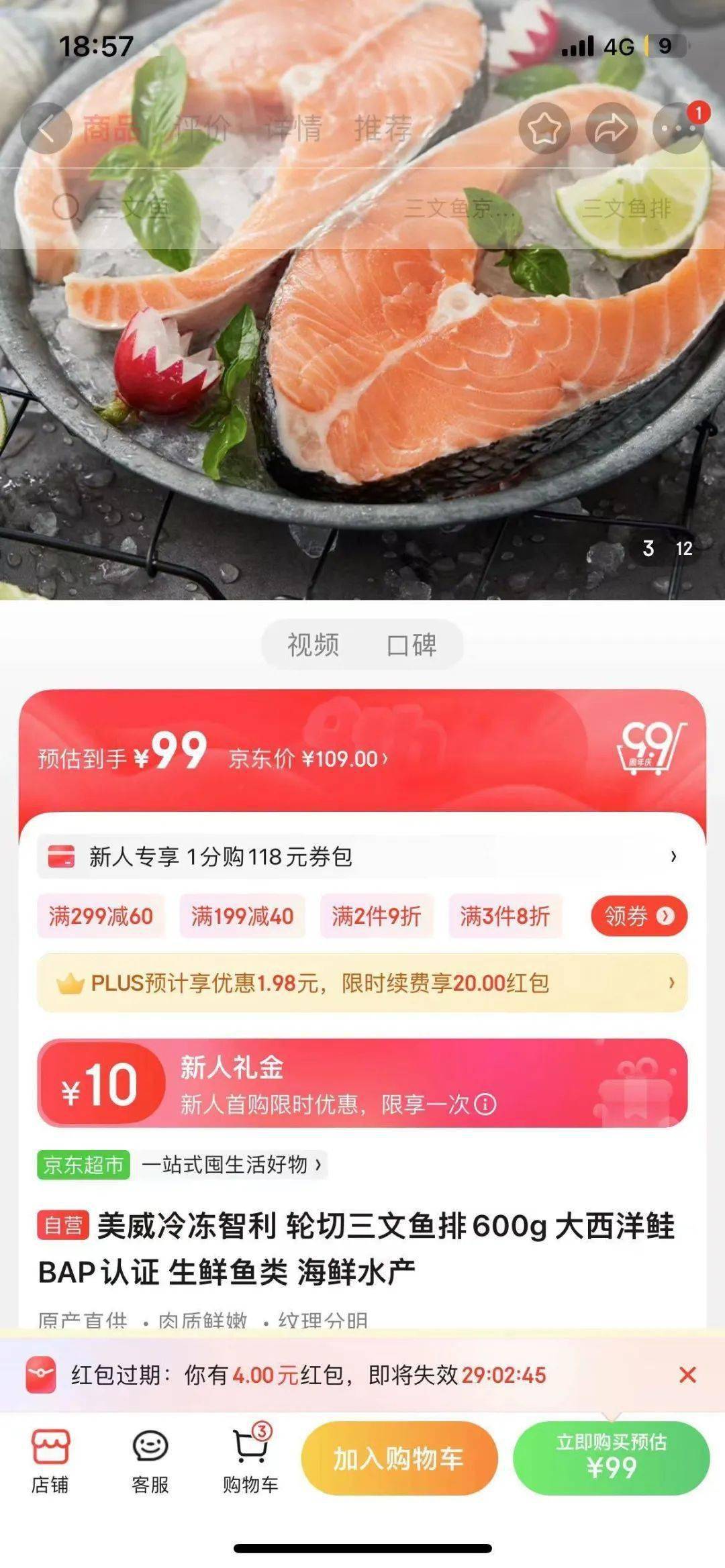Open the PLUS discount banner
Viewport: 725px width, 1568px height.
(362, 983)
